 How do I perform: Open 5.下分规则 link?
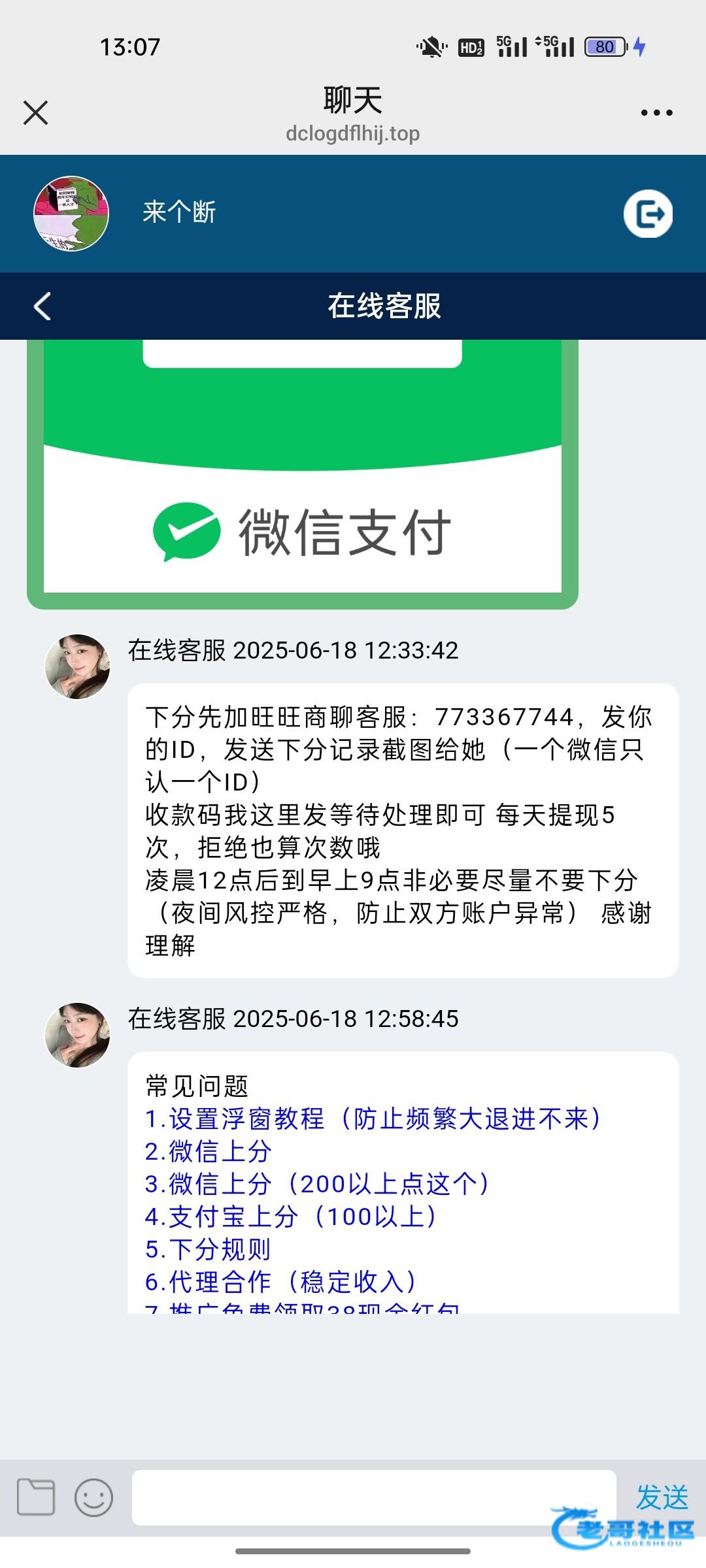click(x=208, y=1249)
